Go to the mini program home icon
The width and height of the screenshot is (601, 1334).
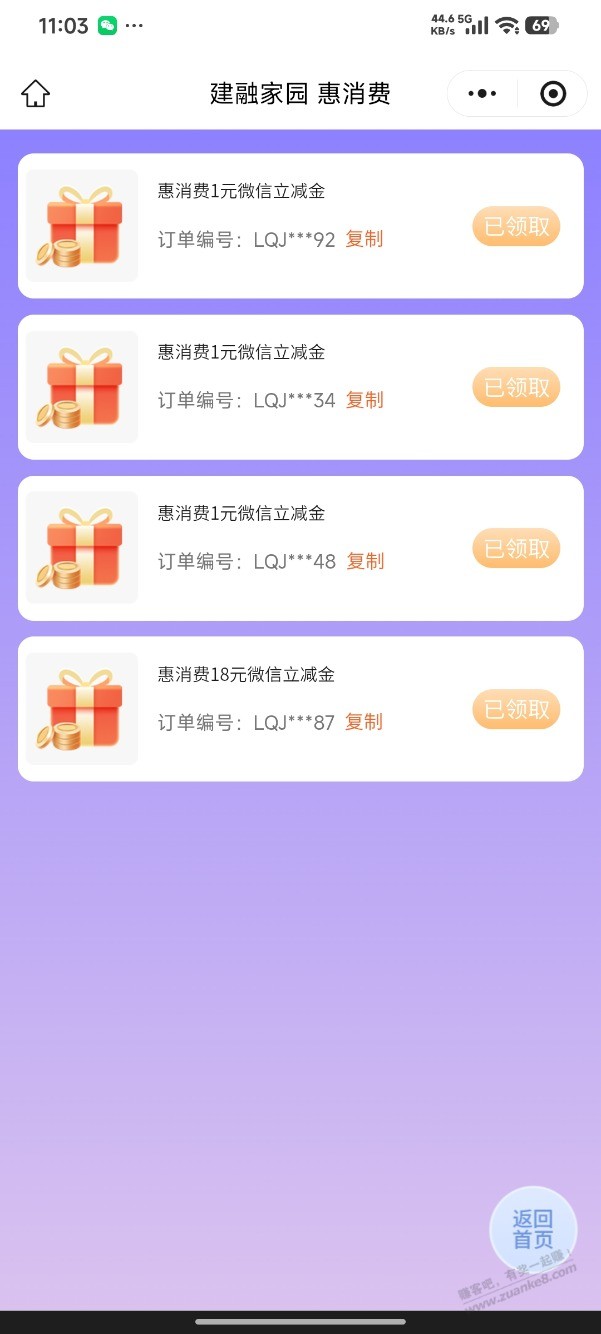coord(35,94)
